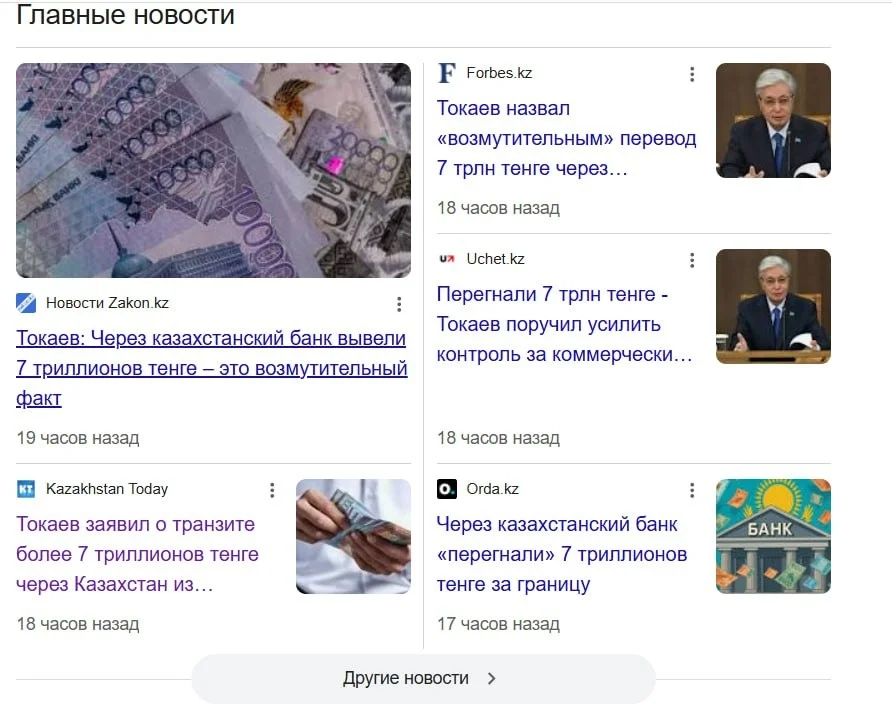The image size is (892, 715).
Task: Open the more options menu for Forbes.kz
Action: coord(691,74)
